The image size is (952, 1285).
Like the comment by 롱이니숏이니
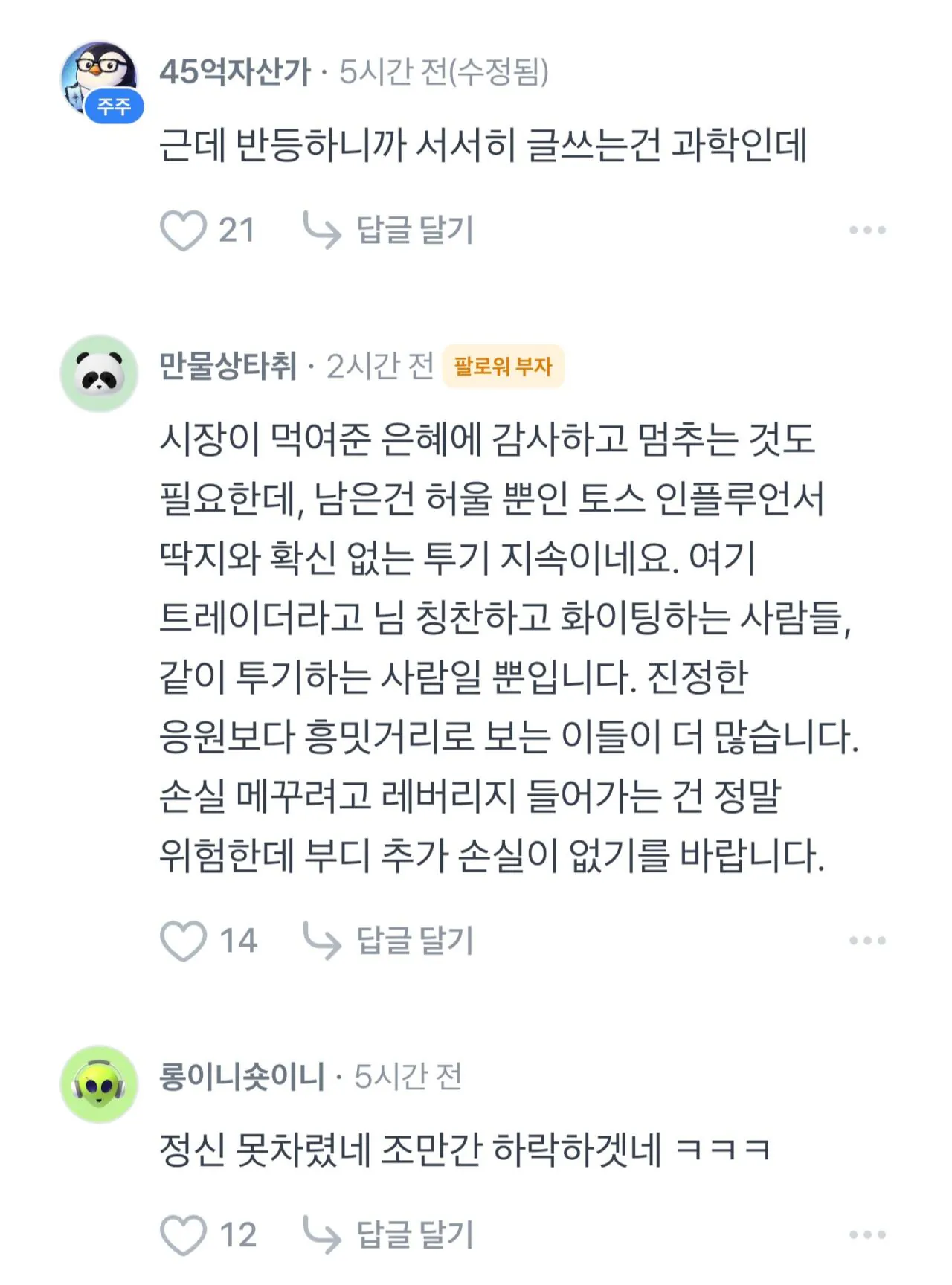click(183, 1235)
